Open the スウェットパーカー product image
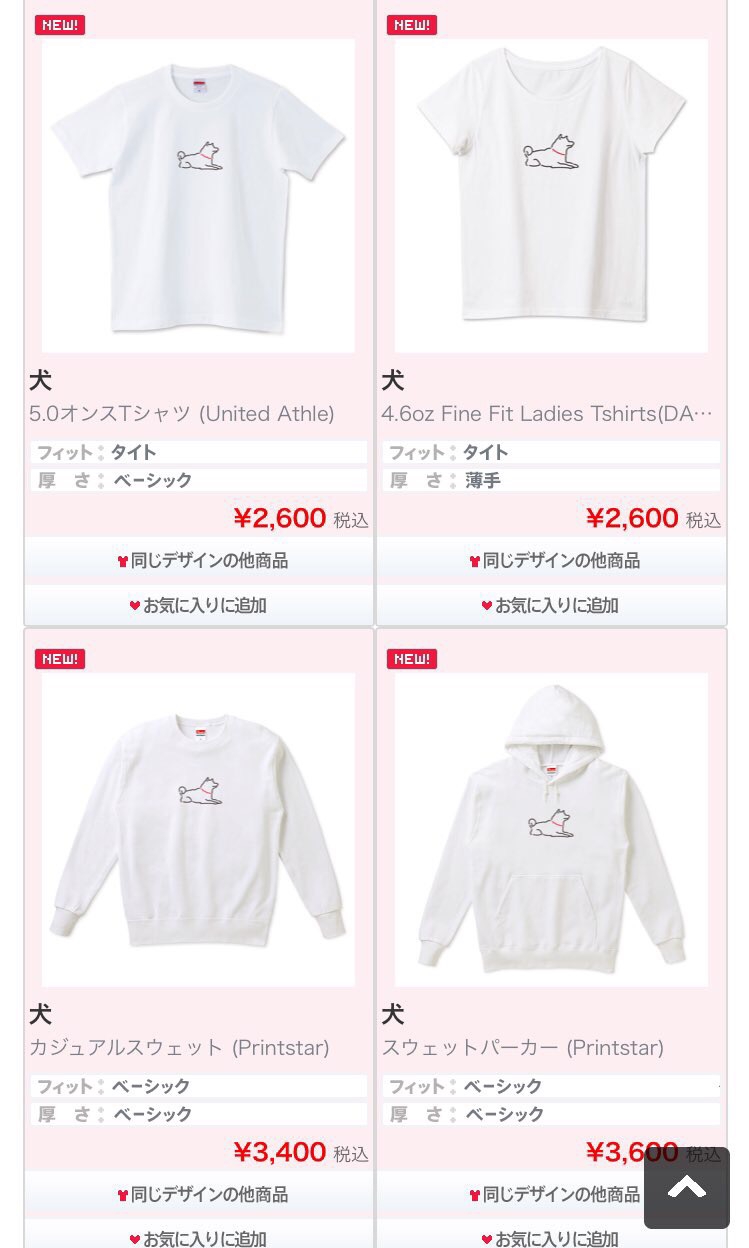Viewport: 749px width, 1248px height. click(x=551, y=830)
